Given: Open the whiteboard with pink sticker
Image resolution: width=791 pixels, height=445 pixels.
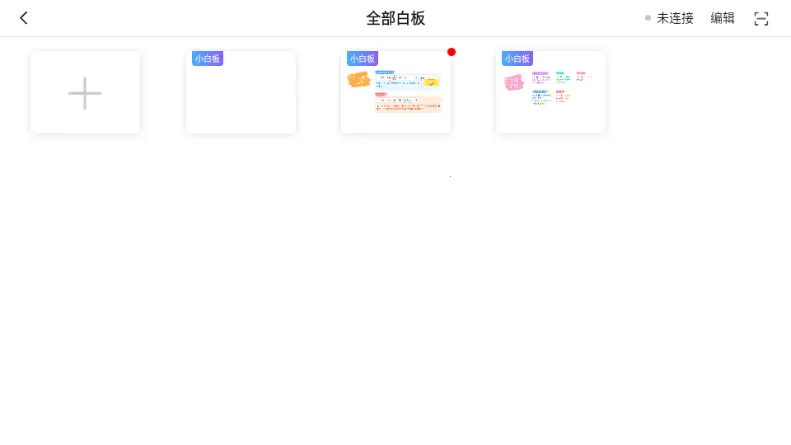Looking at the screenshot, I should tap(550, 92).
